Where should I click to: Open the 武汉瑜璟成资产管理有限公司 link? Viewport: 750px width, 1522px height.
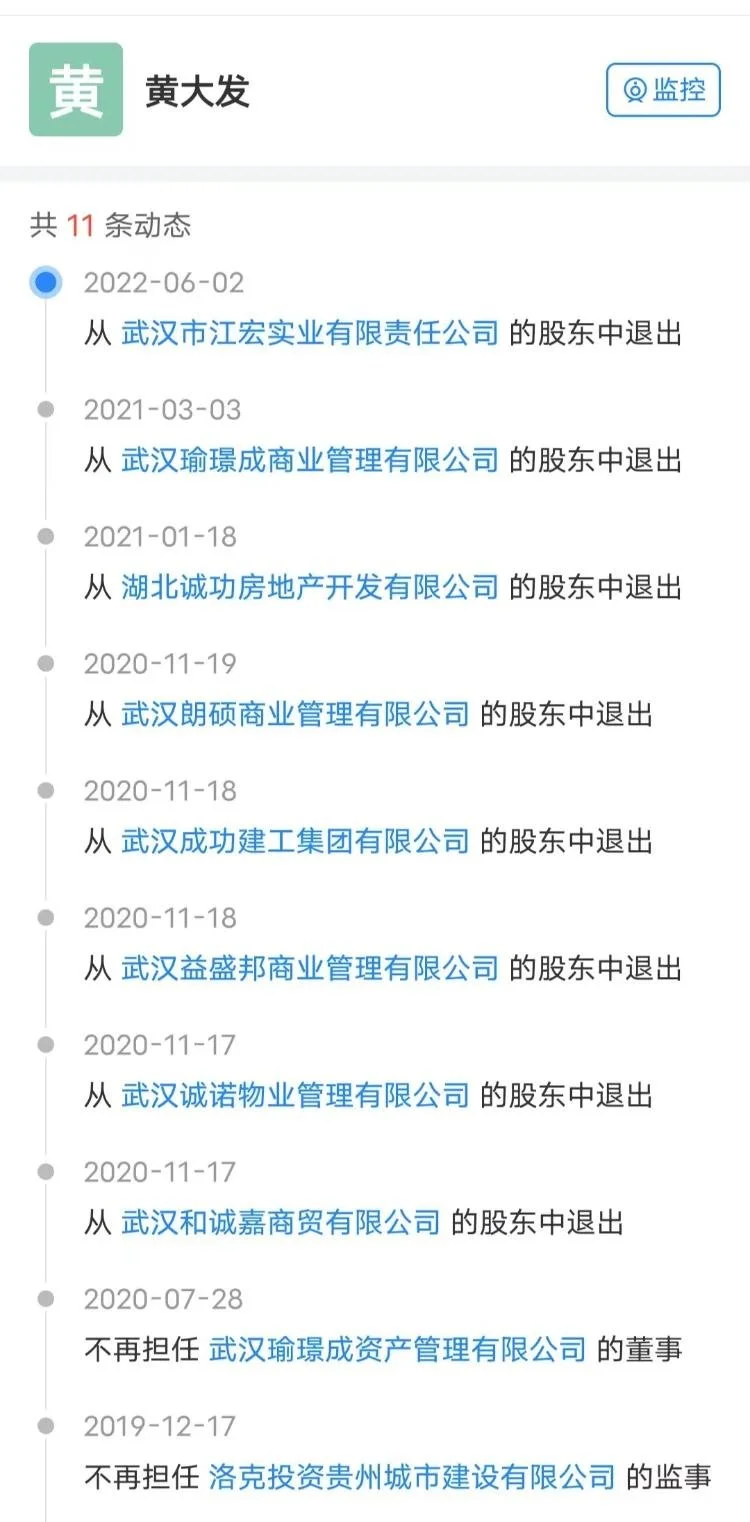395,1349
